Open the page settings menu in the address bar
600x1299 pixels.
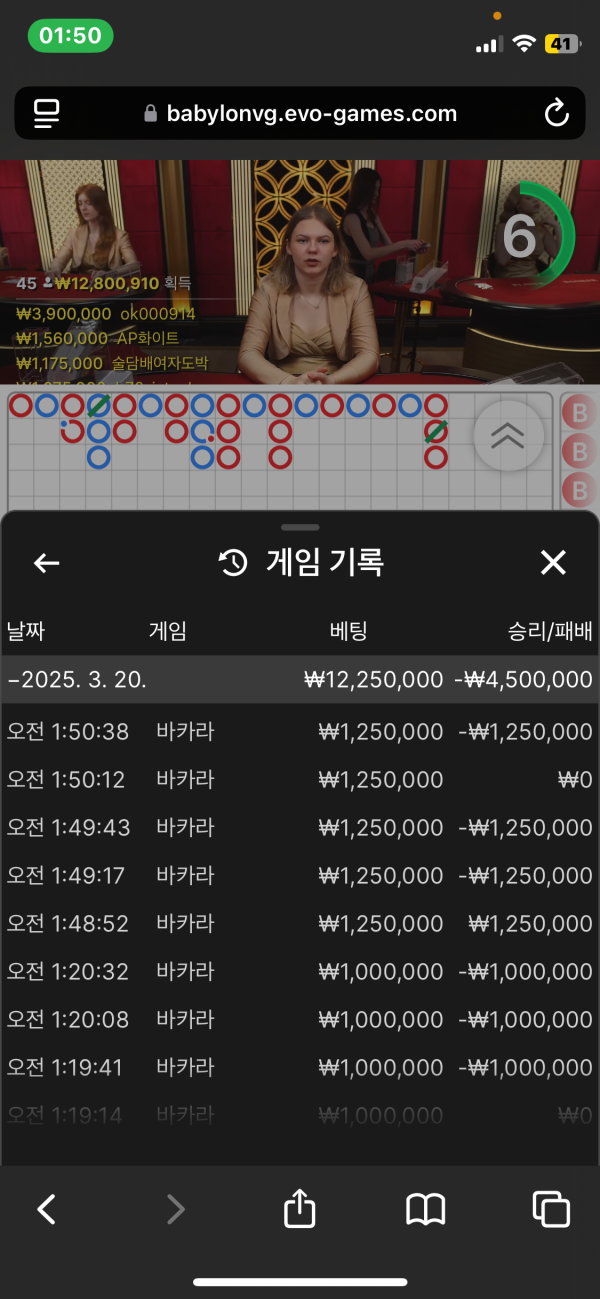(46, 113)
